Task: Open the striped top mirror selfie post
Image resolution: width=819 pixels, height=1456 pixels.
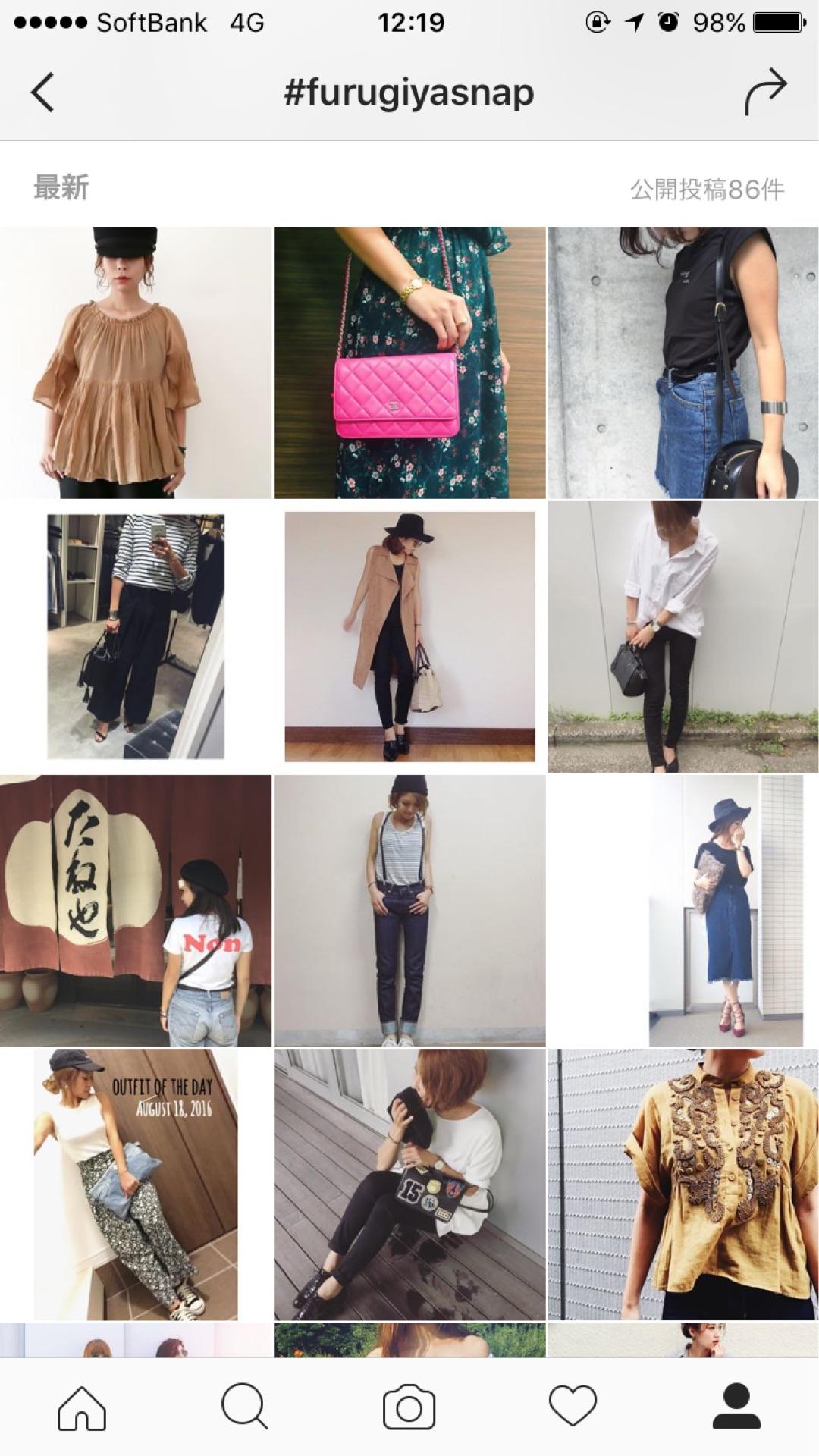Action: tap(136, 636)
